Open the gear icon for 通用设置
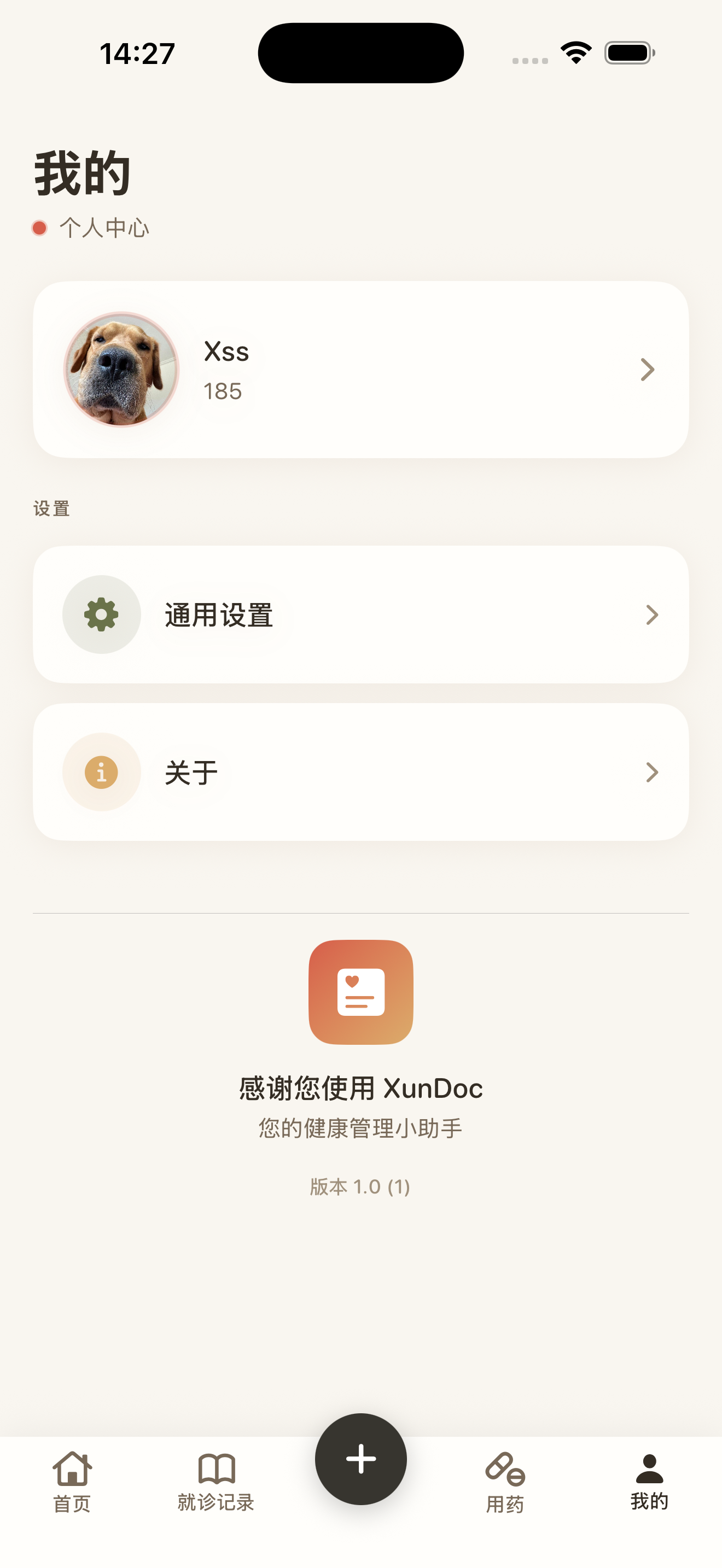 click(101, 614)
